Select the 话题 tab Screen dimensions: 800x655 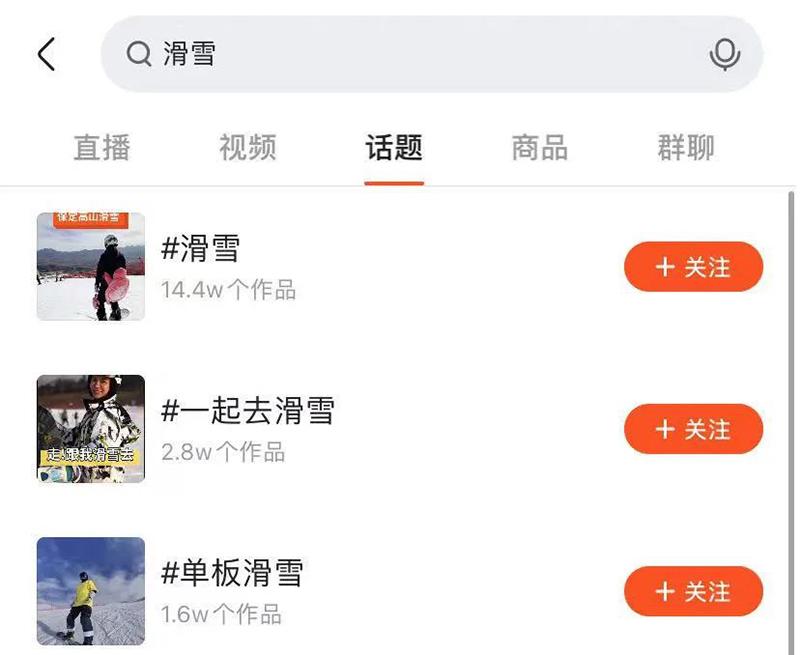tap(394, 148)
